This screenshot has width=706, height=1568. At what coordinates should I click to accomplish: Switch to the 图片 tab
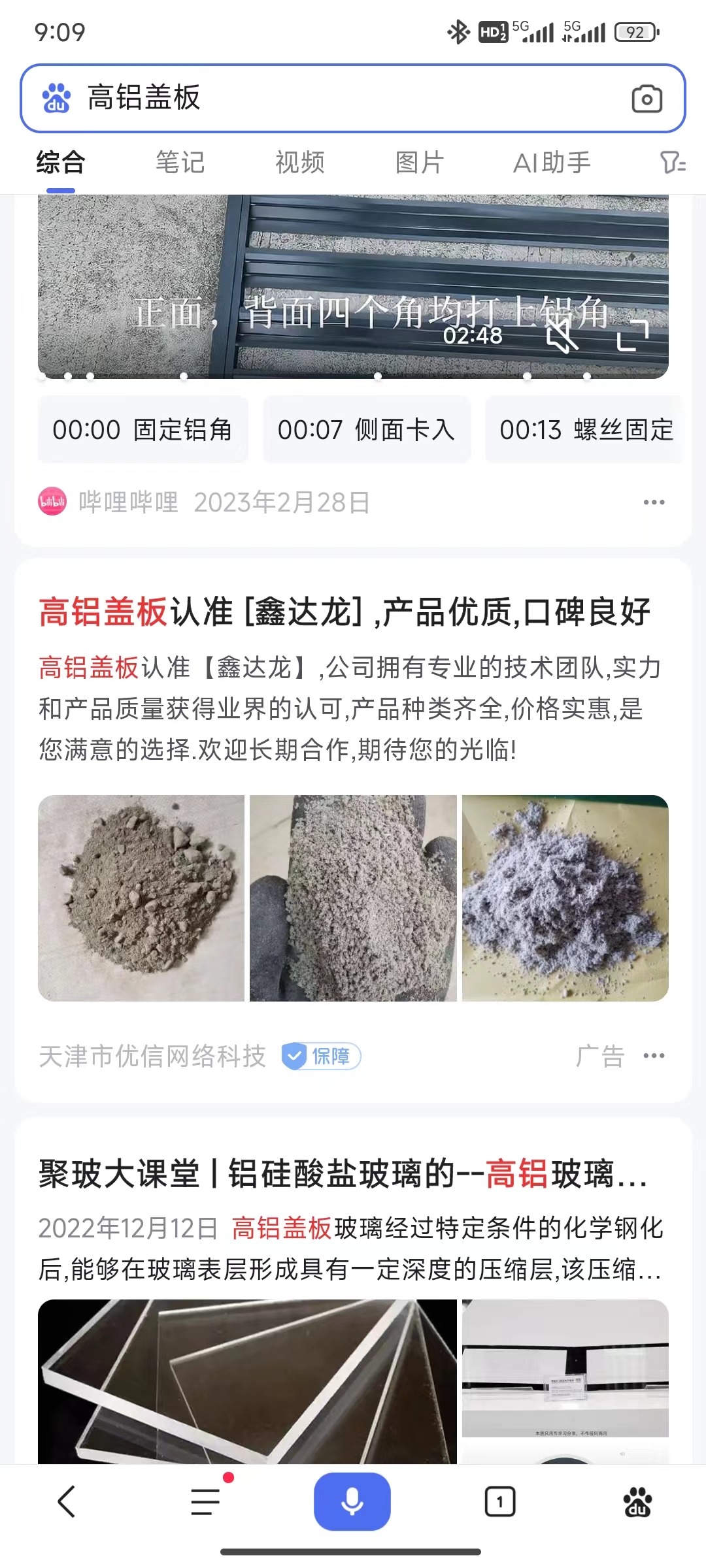coord(420,163)
